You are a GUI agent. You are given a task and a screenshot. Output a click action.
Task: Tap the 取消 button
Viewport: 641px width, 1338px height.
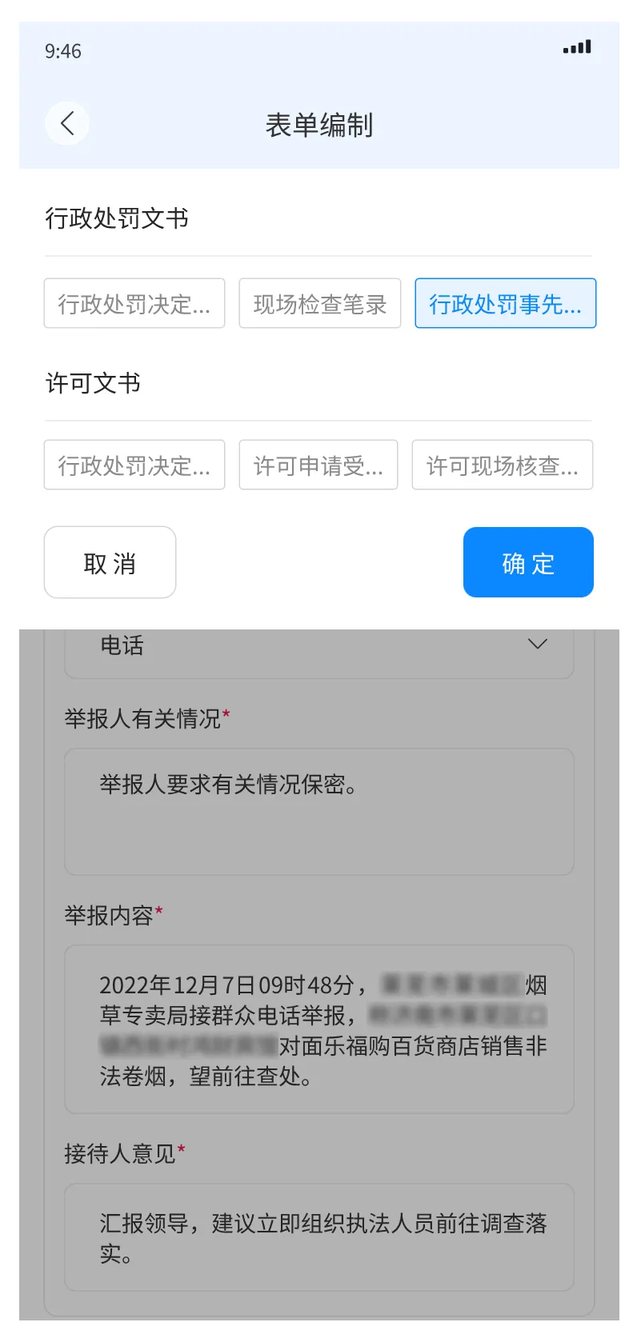[x=110, y=563]
